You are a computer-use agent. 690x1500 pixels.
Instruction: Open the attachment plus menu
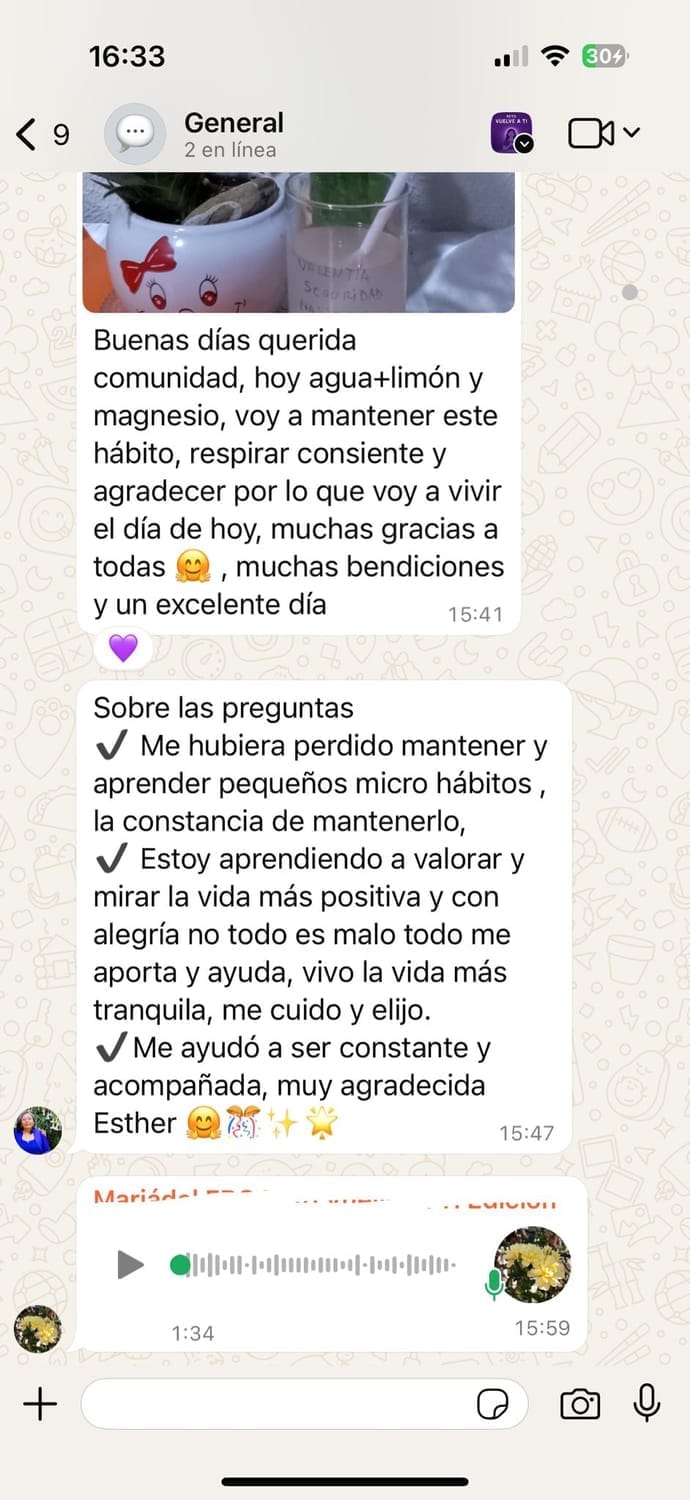pyautogui.click(x=40, y=1405)
